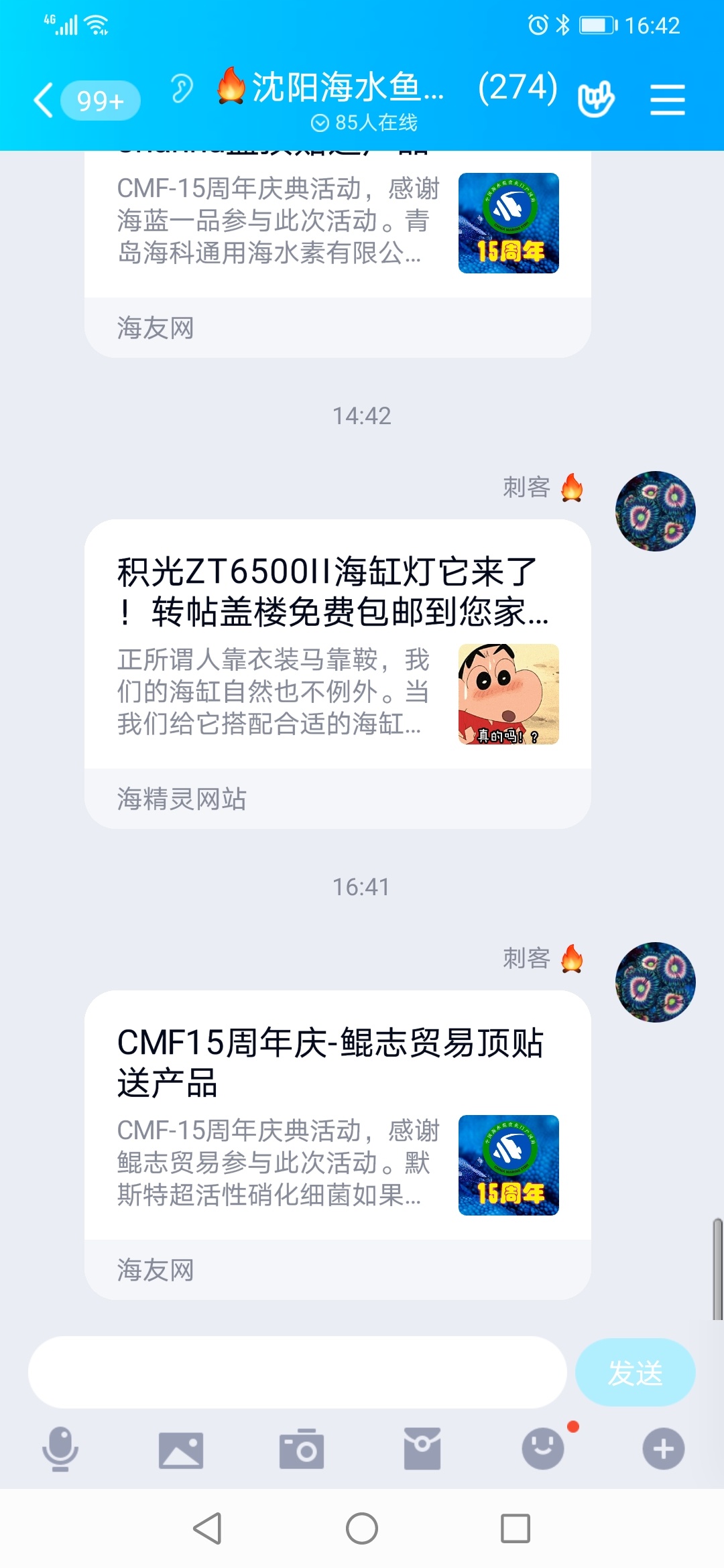
Task: Open the group settings hamburger menu
Action: coord(667,100)
